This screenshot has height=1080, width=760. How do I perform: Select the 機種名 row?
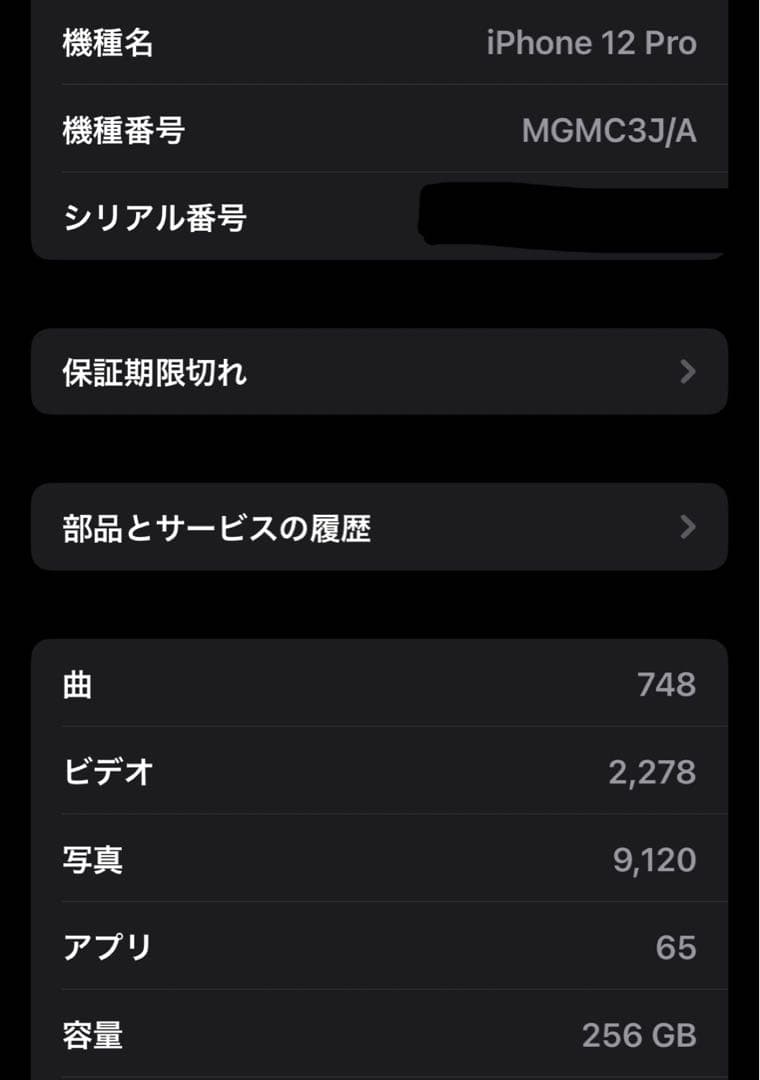(x=380, y=43)
